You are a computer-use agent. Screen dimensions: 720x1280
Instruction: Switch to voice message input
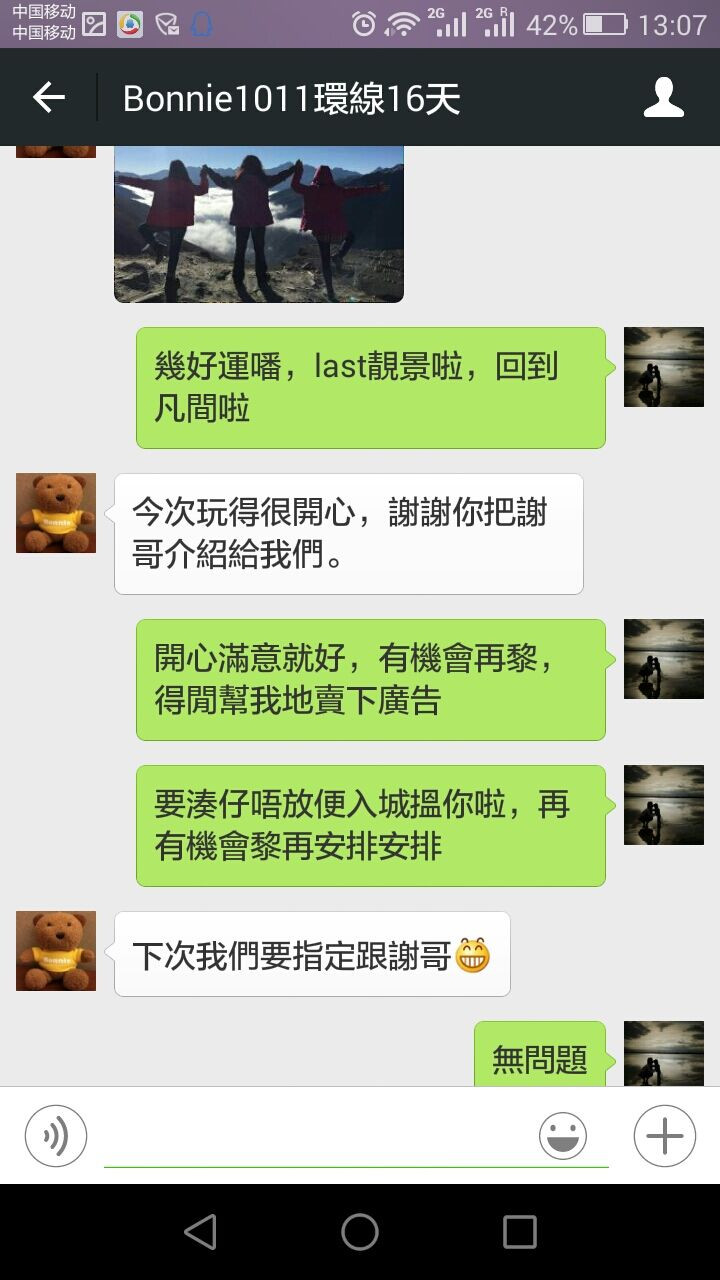[x=56, y=1136]
